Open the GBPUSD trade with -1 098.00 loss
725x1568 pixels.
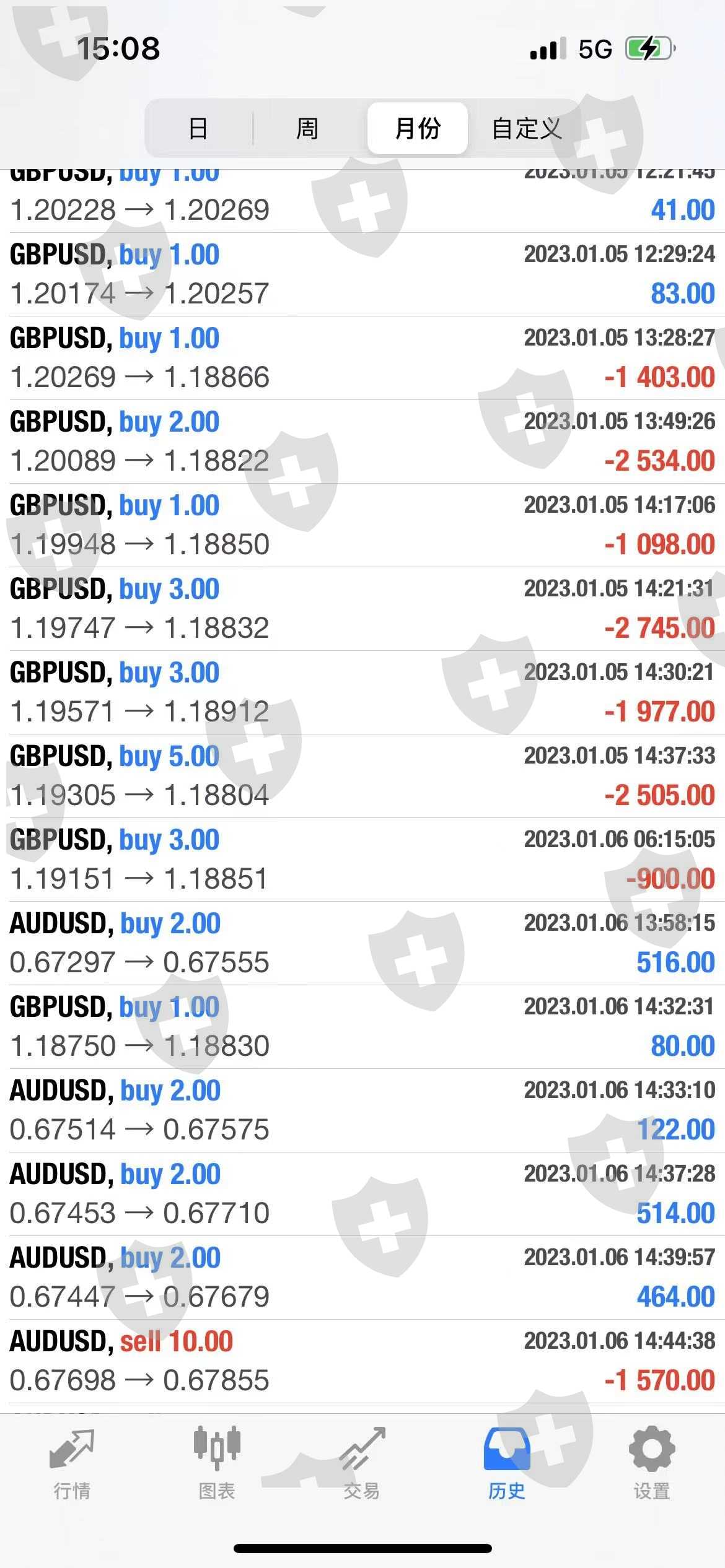[362, 525]
